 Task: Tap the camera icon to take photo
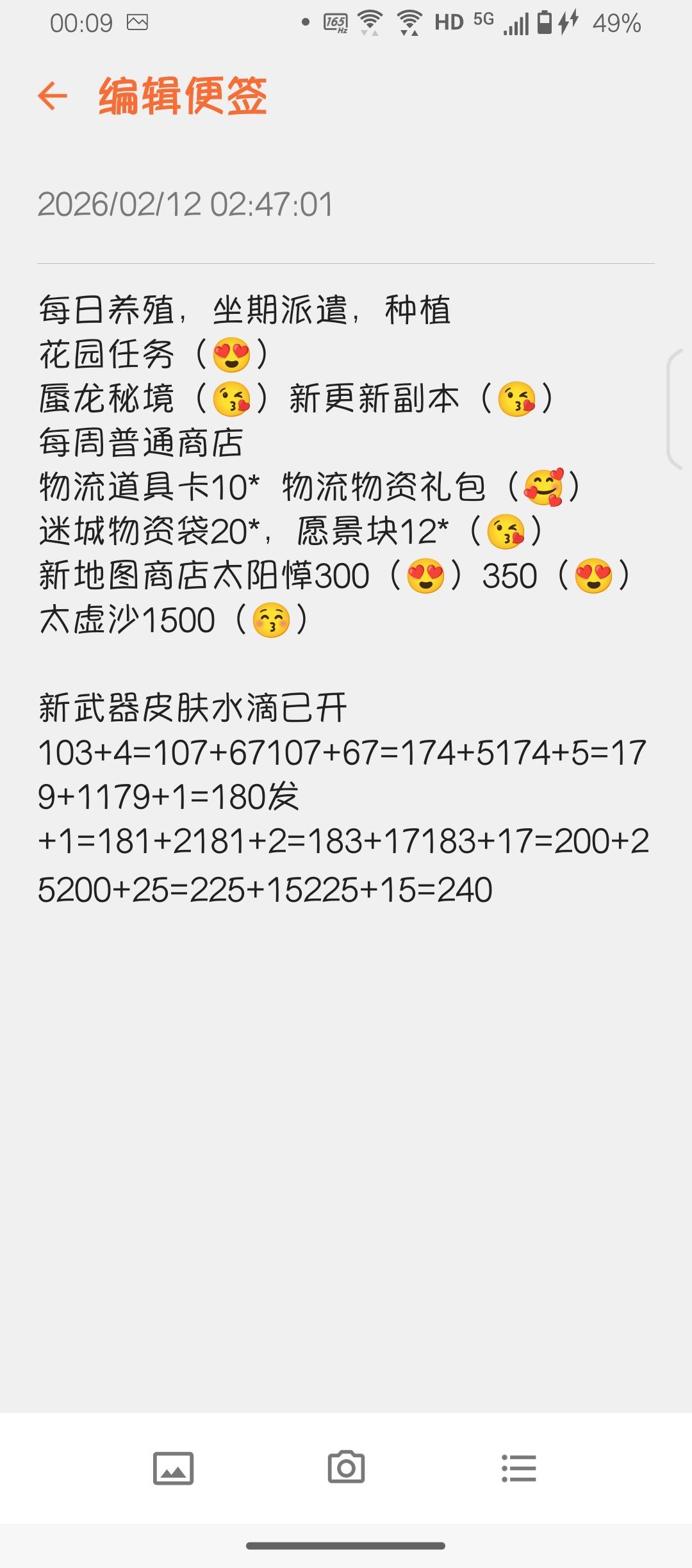pos(346,1469)
